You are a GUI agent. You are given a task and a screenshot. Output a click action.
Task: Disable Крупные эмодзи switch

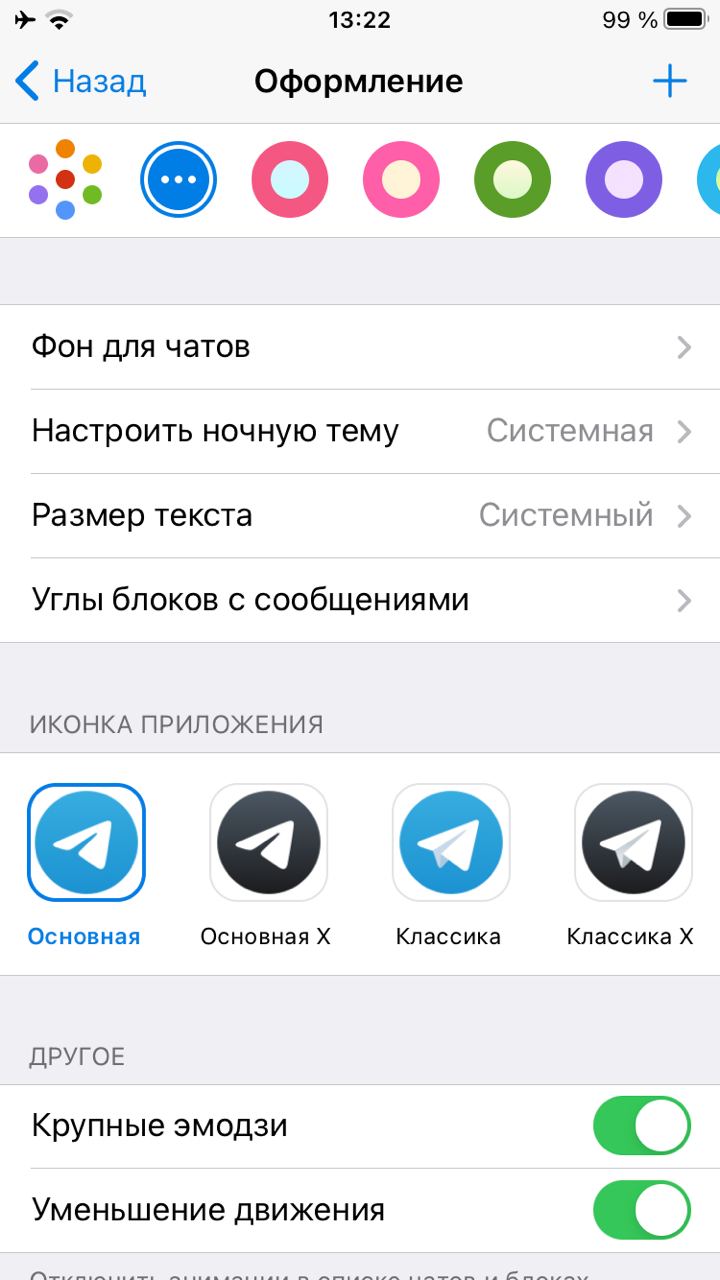pyautogui.click(x=641, y=1126)
